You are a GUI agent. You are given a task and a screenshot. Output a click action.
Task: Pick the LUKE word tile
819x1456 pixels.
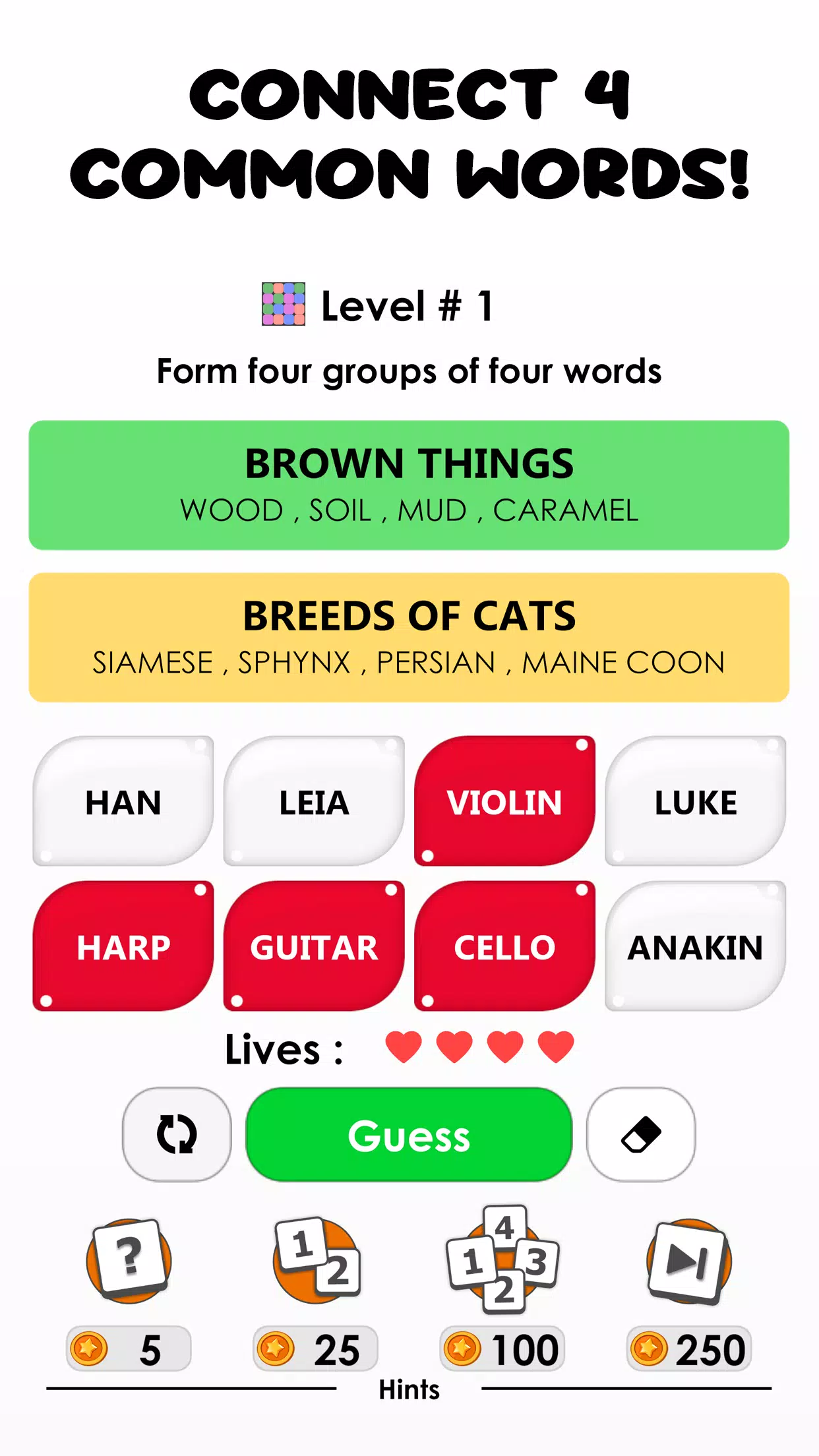(695, 801)
